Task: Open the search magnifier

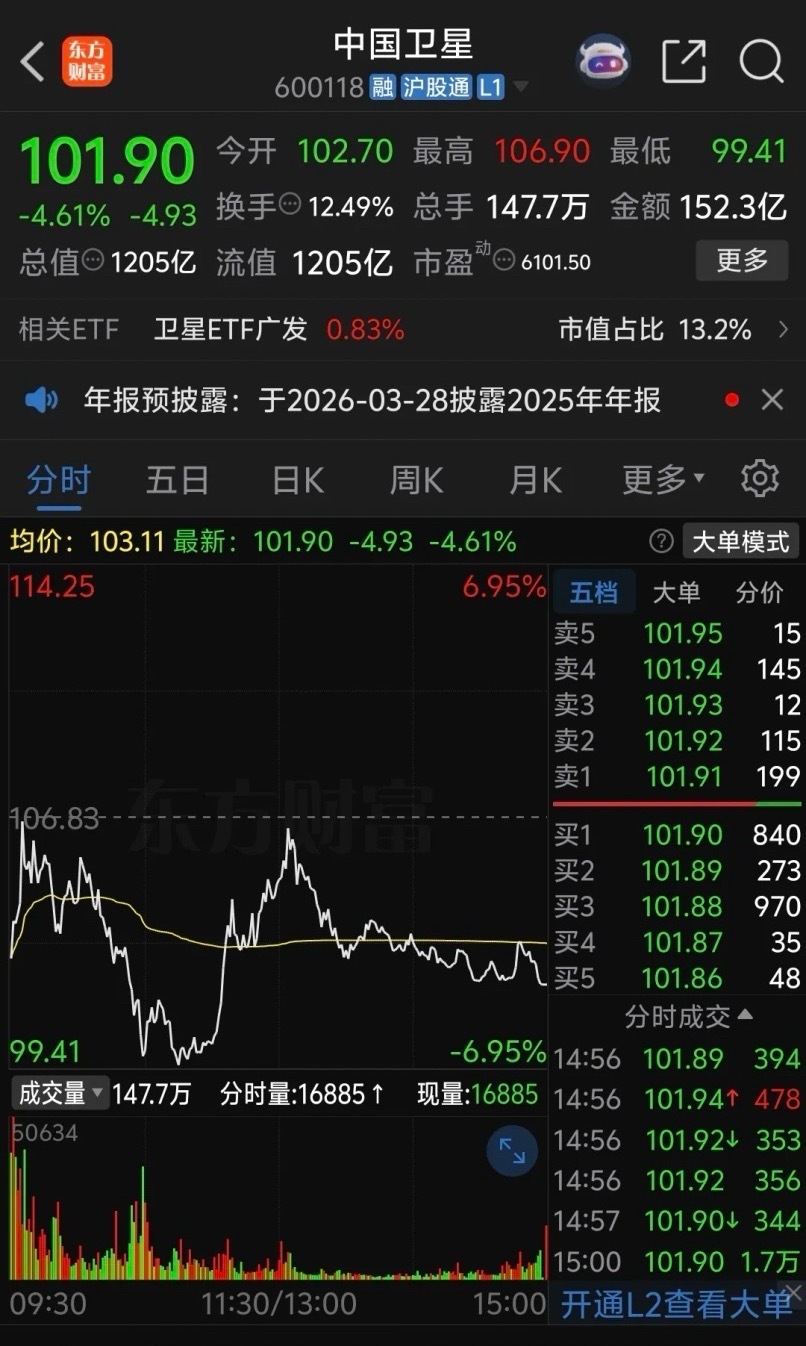Action: (762, 61)
